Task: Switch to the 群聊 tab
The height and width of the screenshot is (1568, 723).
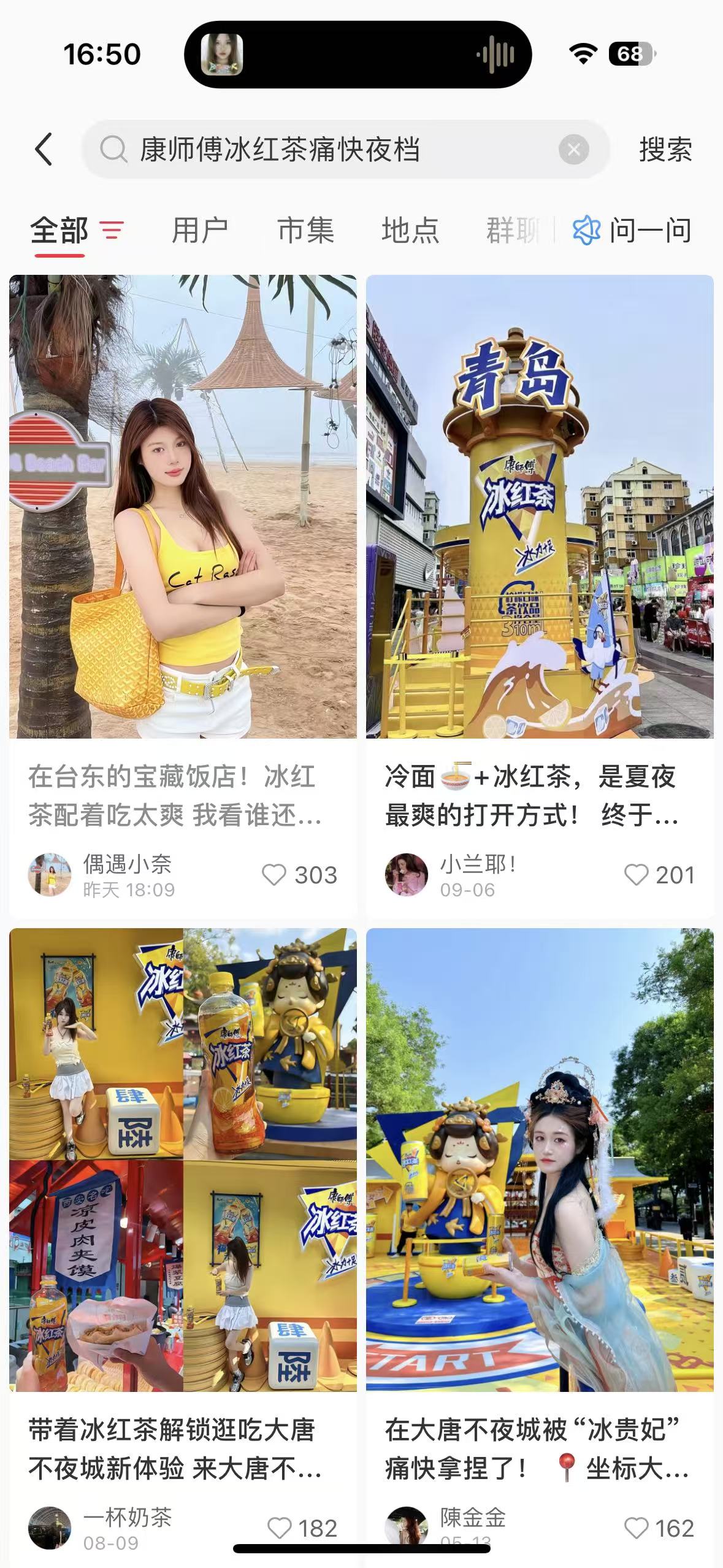Action: tap(513, 231)
